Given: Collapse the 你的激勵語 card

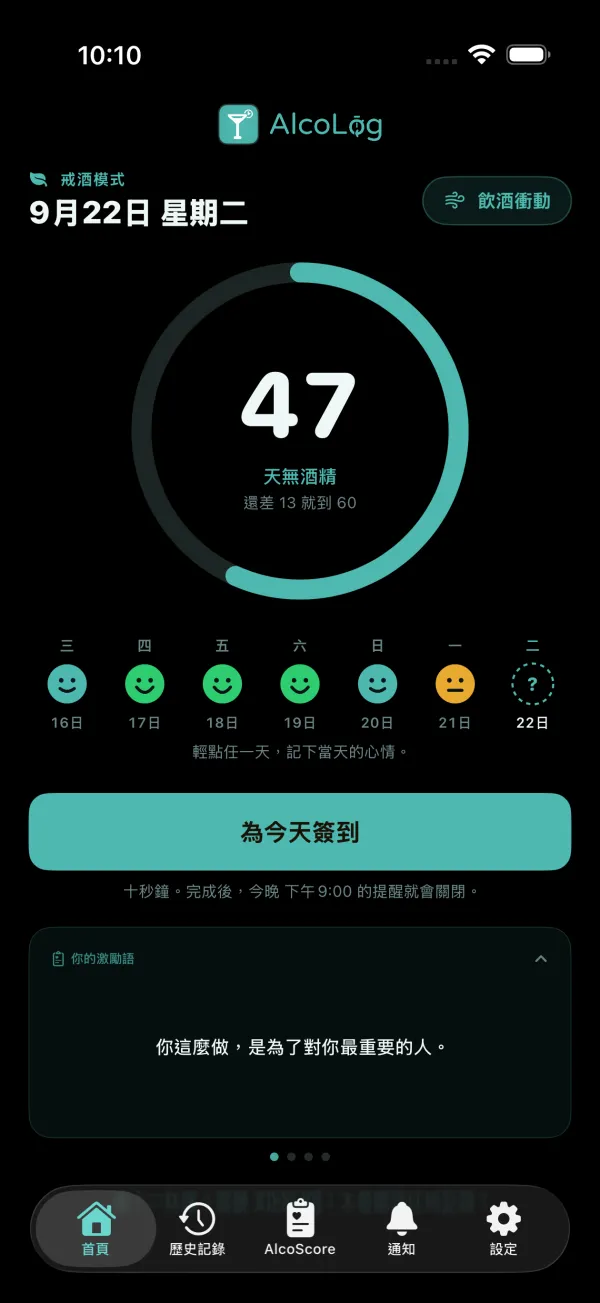Looking at the screenshot, I should point(541,959).
